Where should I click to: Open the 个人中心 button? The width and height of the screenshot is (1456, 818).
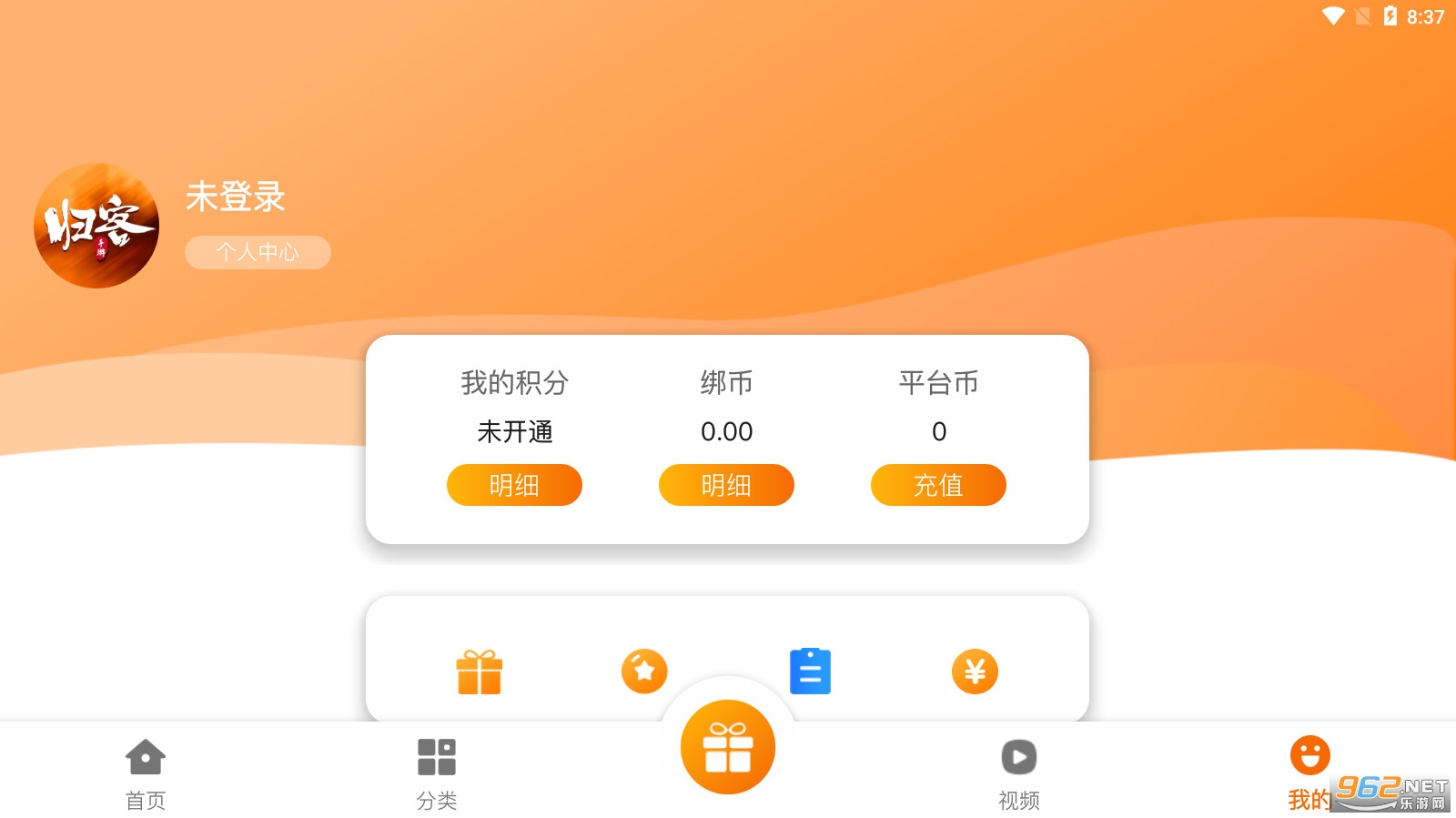pyautogui.click(x=258, y=252)
